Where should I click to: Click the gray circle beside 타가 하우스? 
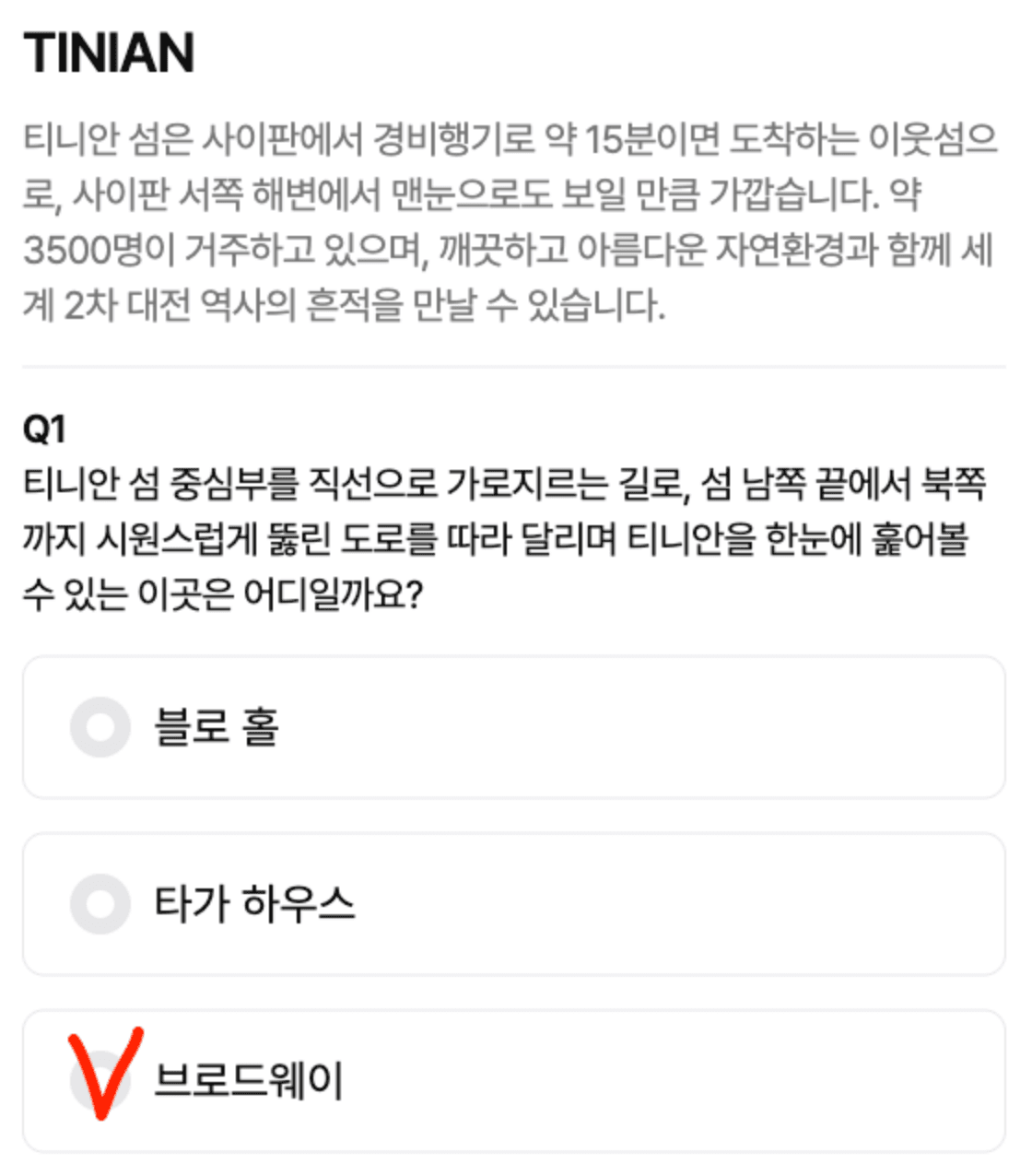[x=100, y=903]
